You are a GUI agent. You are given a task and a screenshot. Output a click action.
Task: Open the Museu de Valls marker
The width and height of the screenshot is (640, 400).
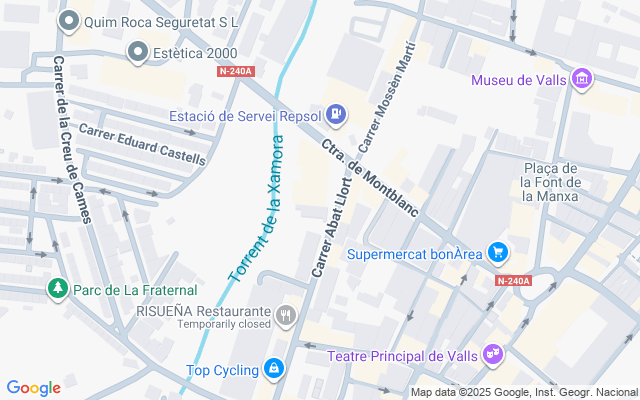(582, 80)
